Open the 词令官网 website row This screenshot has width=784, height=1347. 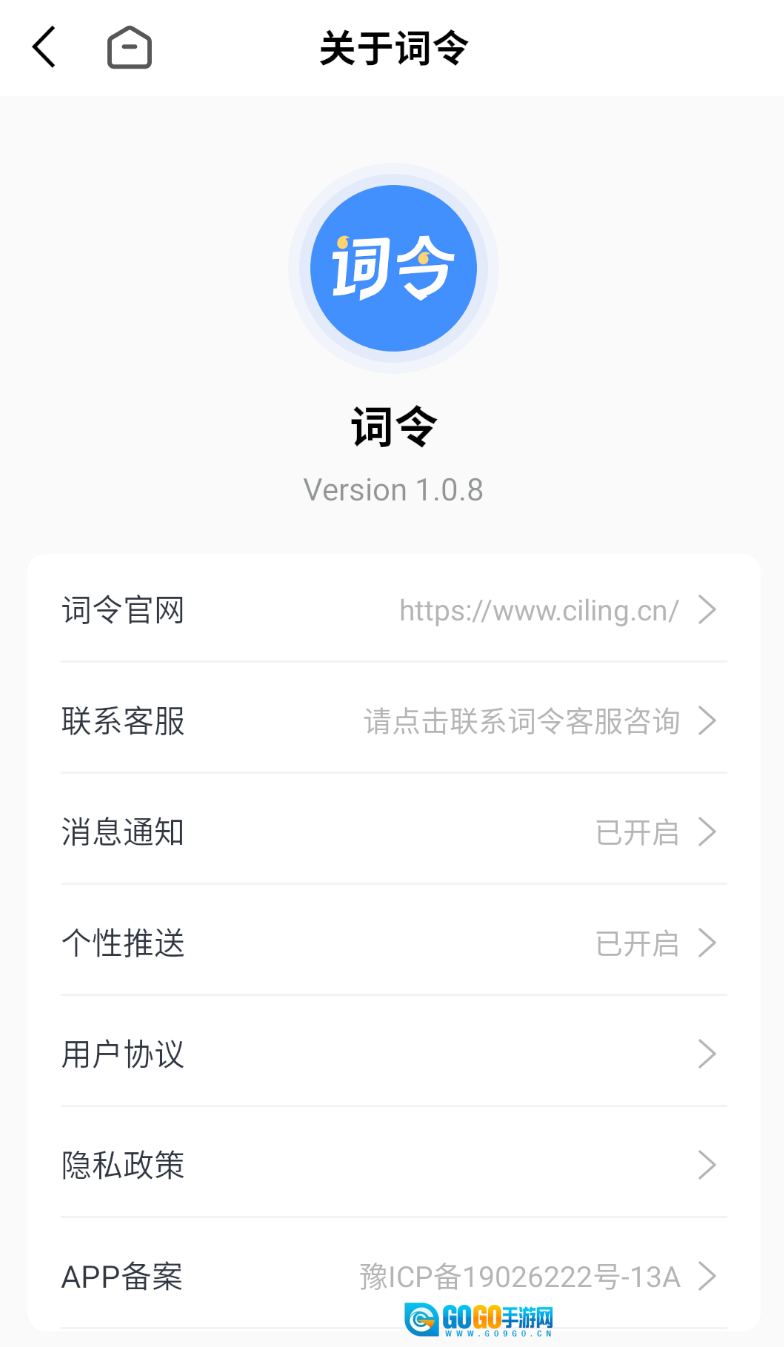[x=393, y=610]
